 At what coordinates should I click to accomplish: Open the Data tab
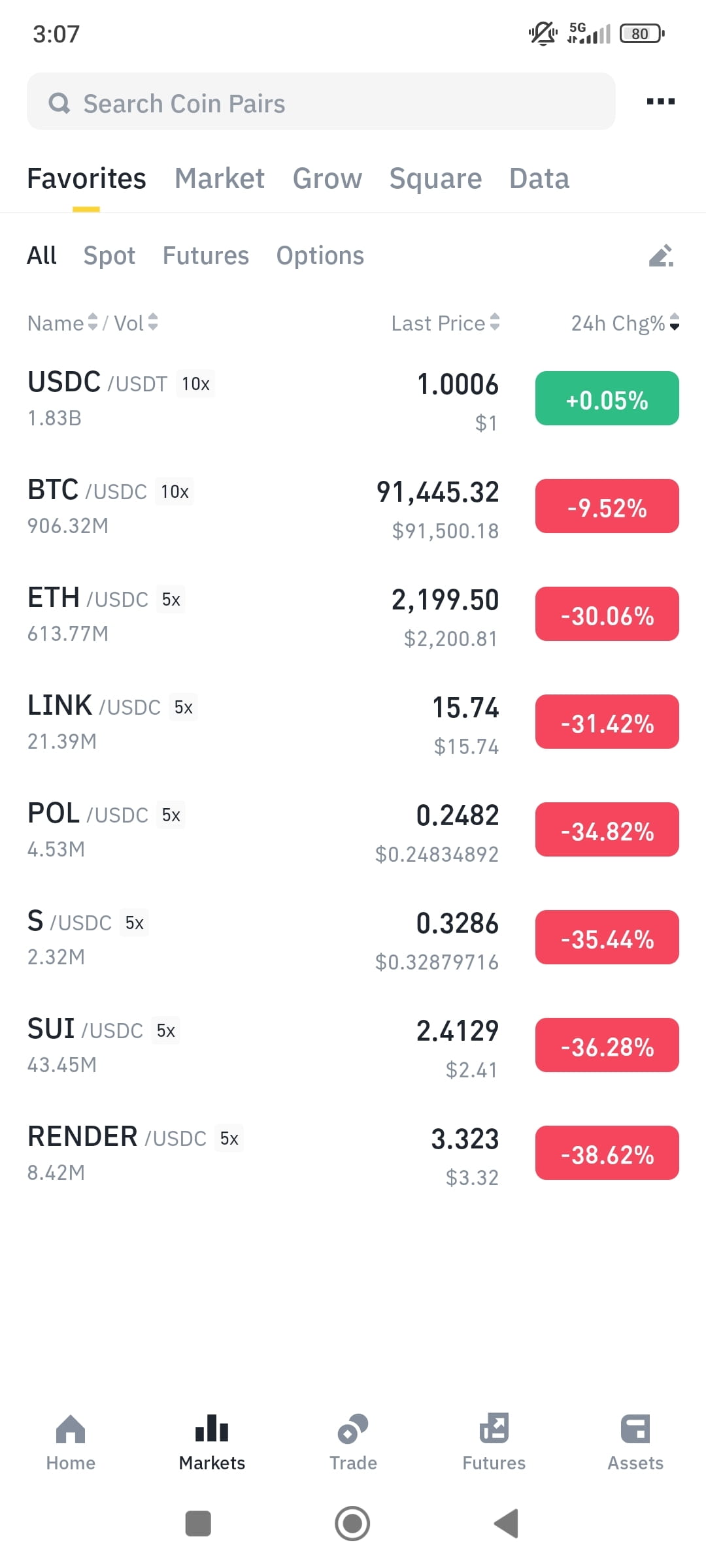coord(539,179)
